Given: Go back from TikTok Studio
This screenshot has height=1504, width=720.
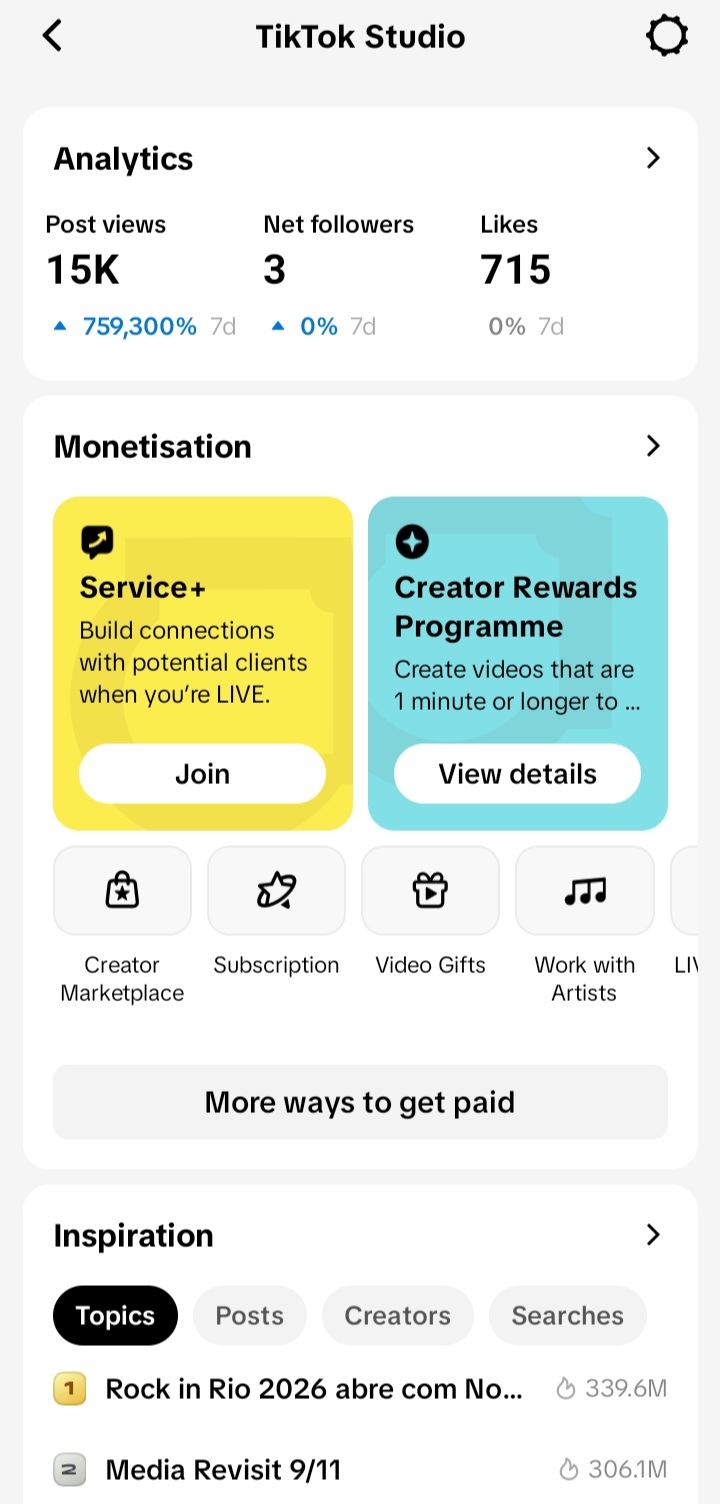Looking at the screenshot, I should tap(52, 36).
